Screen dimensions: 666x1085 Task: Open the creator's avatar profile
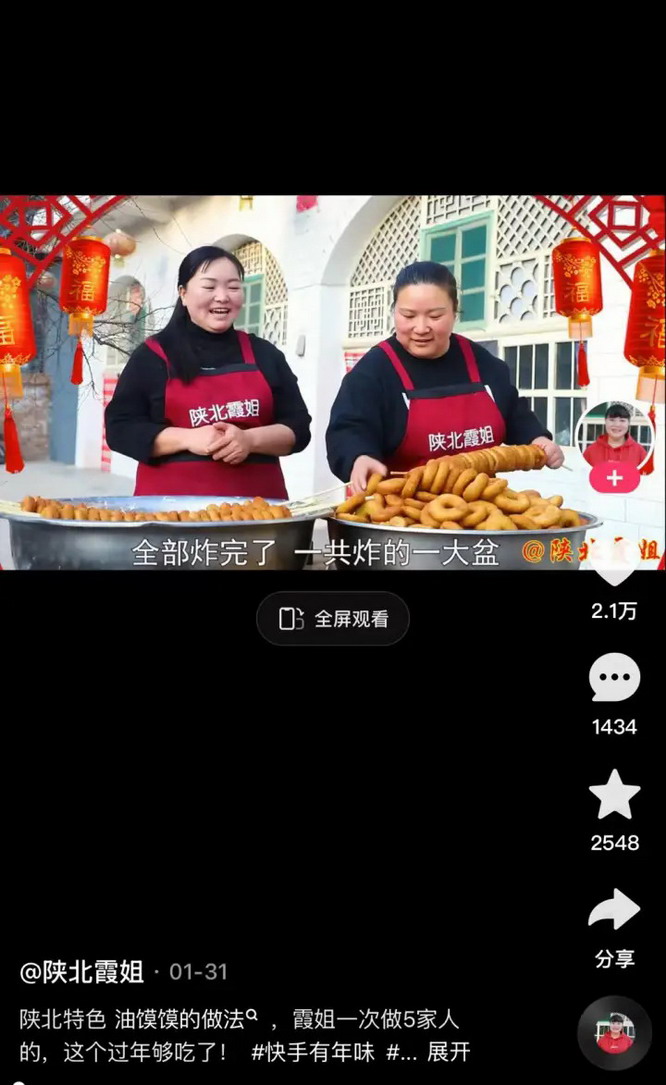614,432
